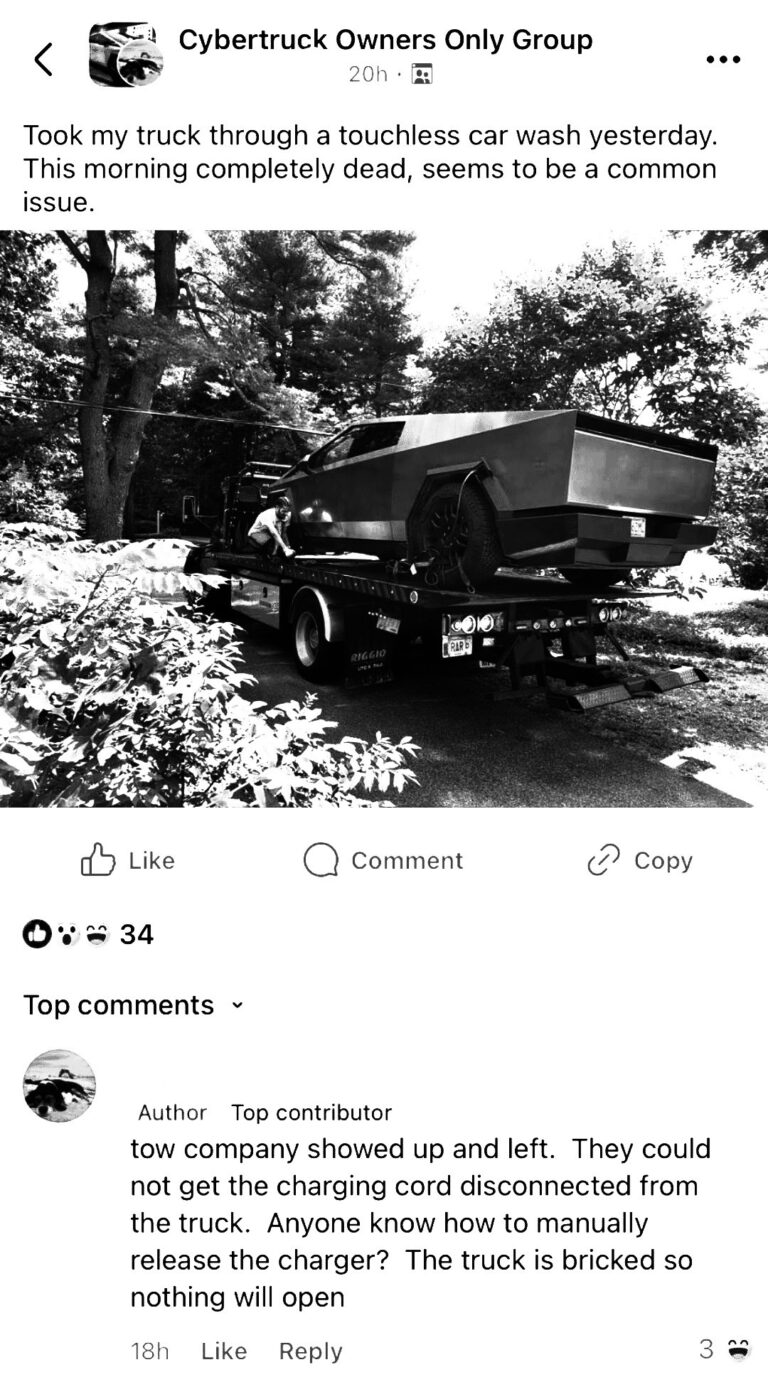The width and height of the screenshot is (768, 1377).
Task: Open the Cybertruck Owners Only Group page
Action: [385, 40]
